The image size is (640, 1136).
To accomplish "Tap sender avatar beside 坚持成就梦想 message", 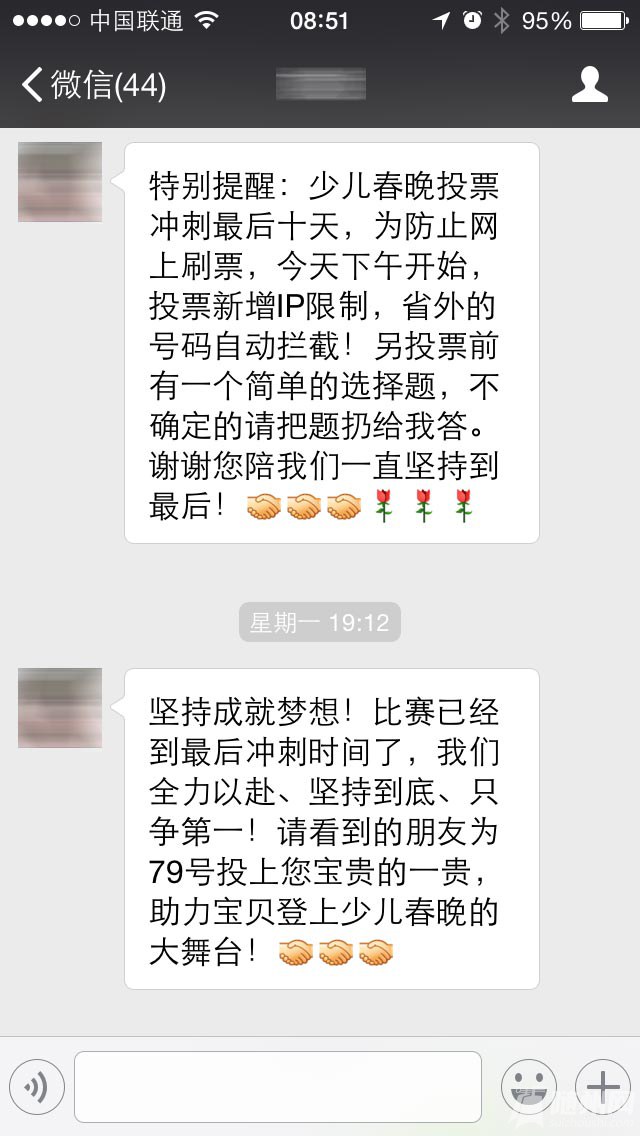I will (60, 708).
